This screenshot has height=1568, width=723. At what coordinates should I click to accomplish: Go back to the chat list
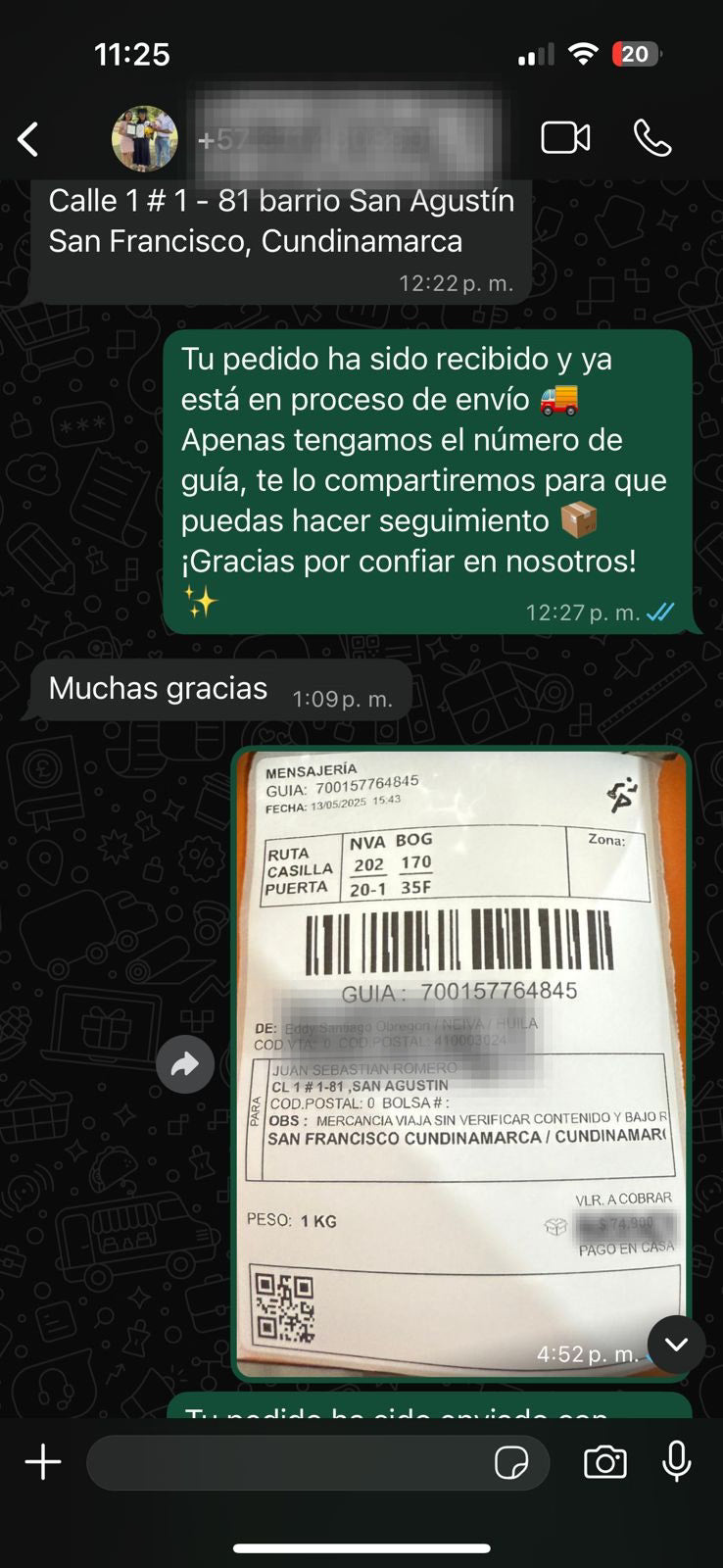pos(28,139)
